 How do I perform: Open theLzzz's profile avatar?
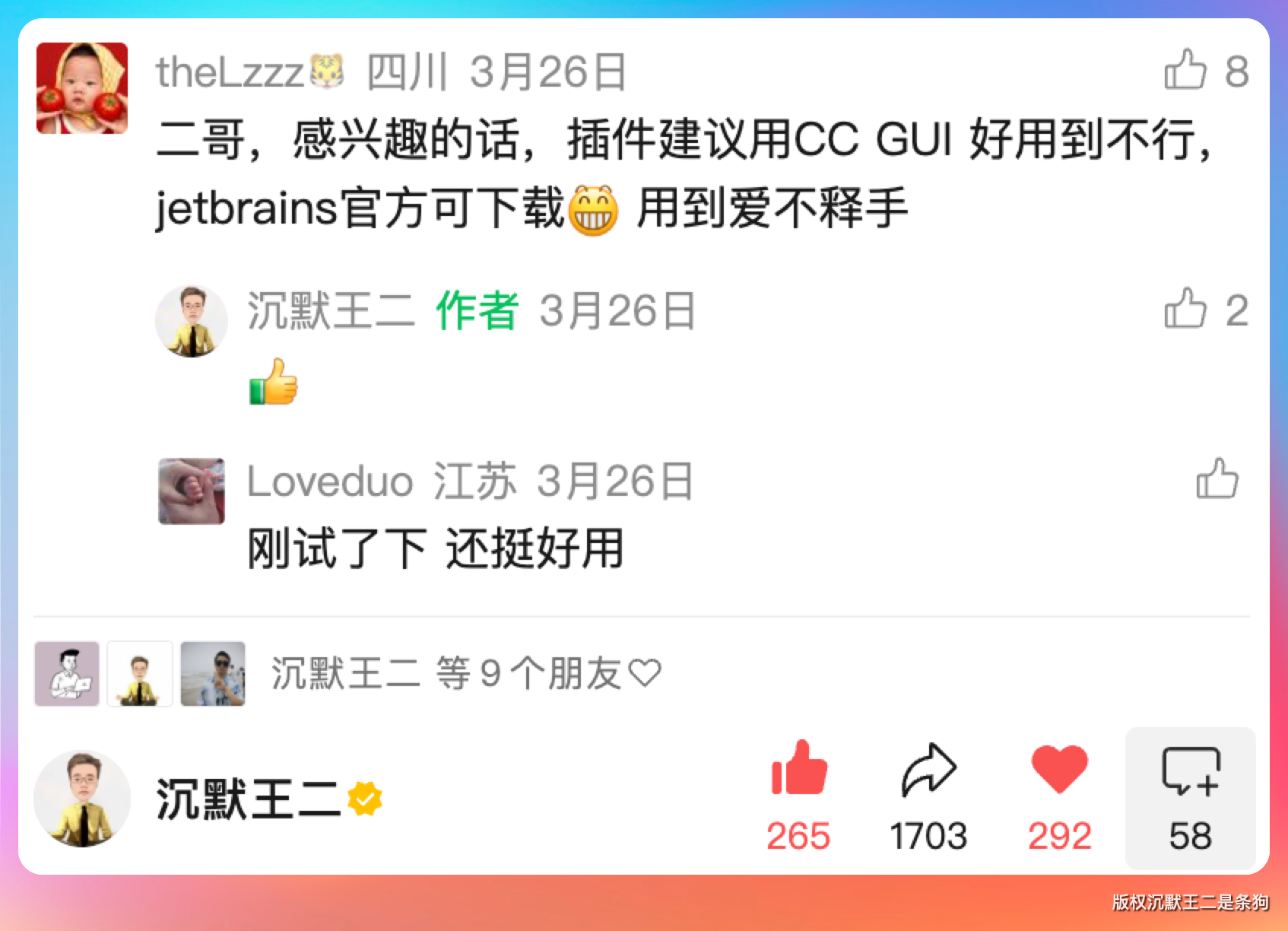point(82,88)
